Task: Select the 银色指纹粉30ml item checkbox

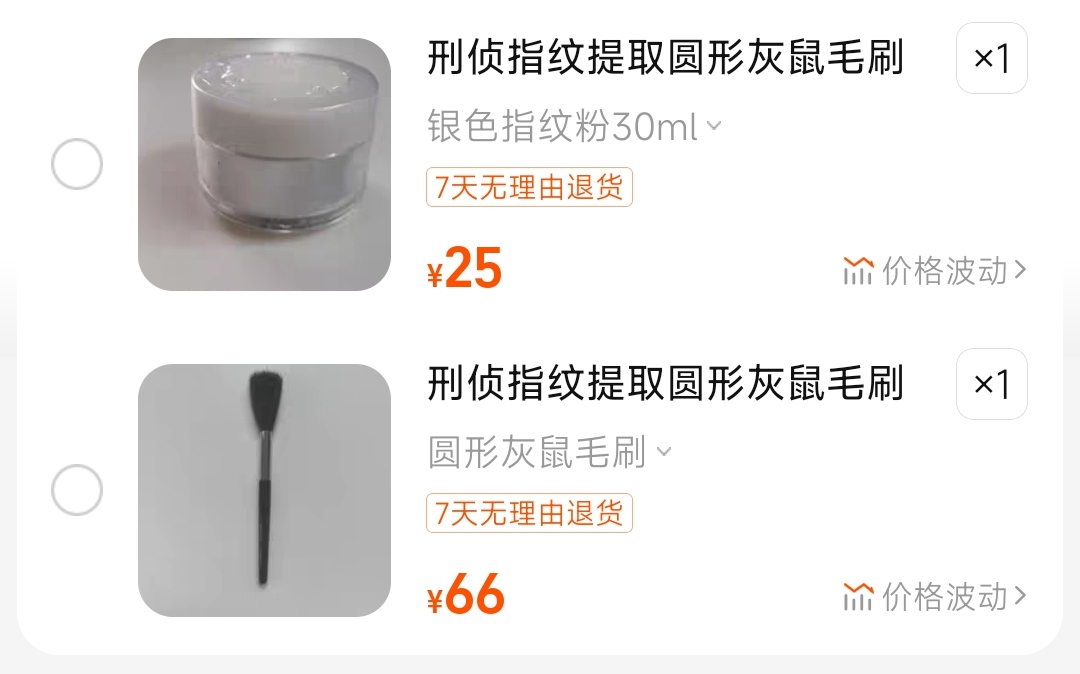Action: coord(77,165)
